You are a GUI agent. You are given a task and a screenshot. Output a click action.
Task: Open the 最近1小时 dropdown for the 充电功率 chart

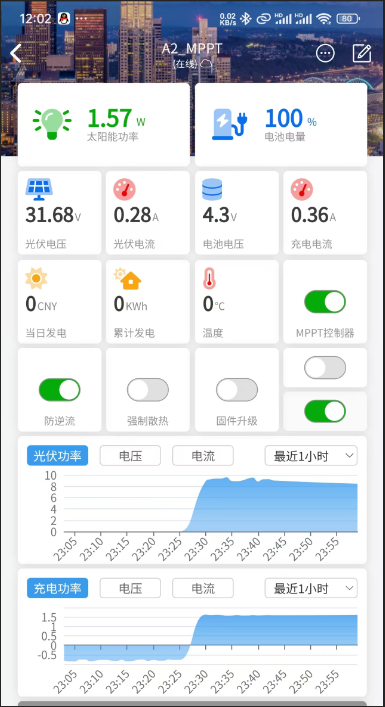click(x=311, y=588)
